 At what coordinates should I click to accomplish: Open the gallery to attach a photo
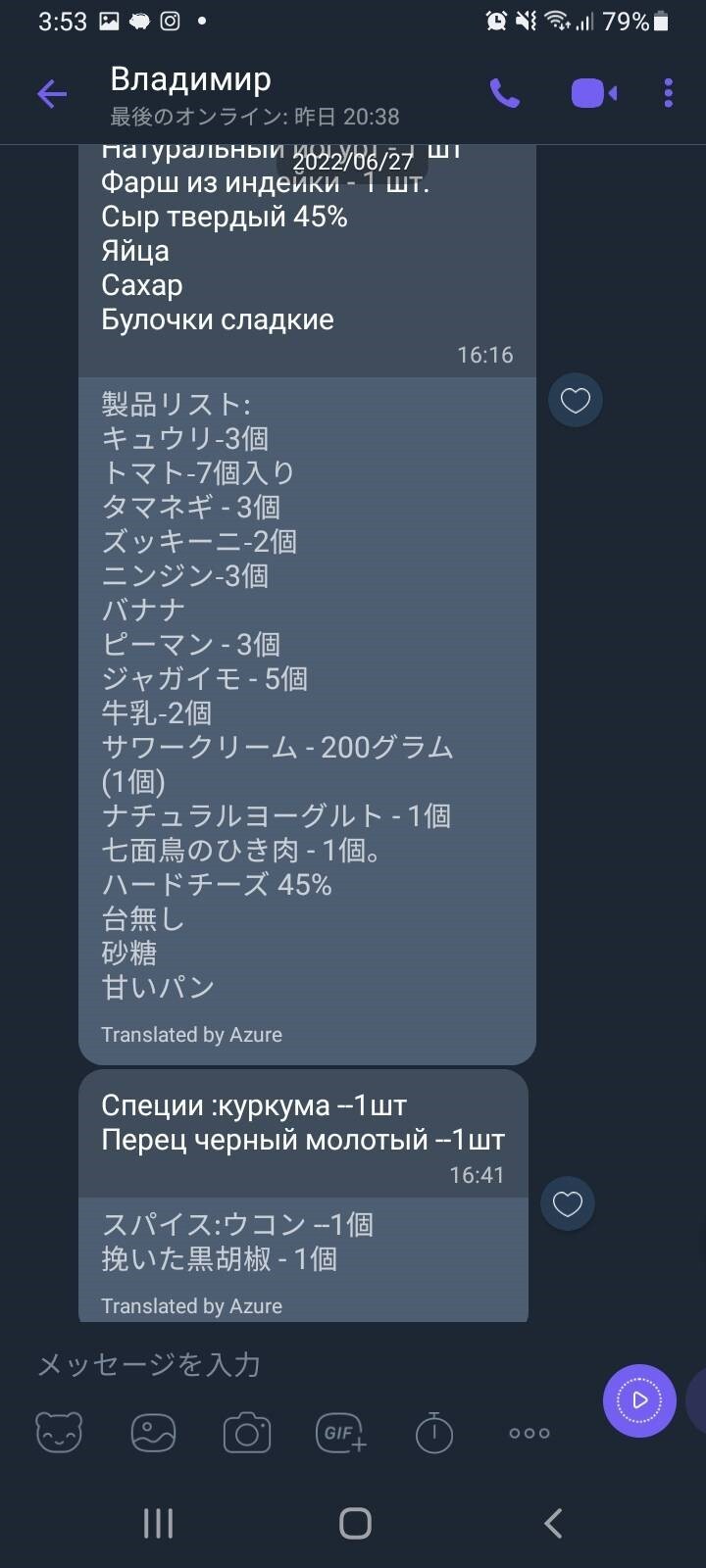point(153,1433)
